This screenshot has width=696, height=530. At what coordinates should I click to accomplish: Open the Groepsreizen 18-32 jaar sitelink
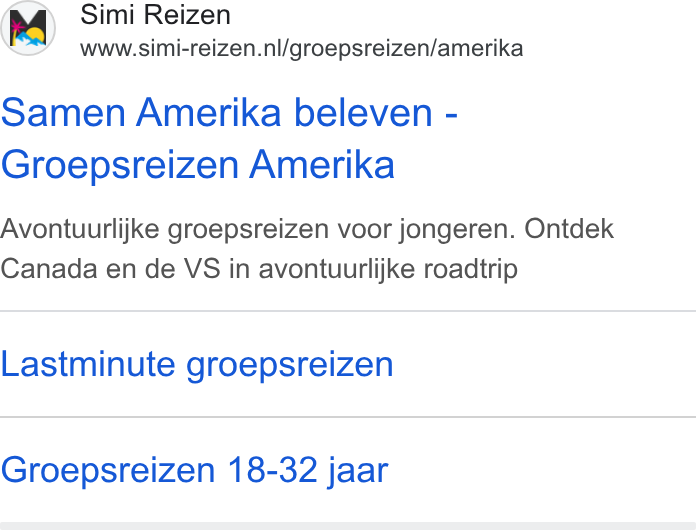coord(194,471)
